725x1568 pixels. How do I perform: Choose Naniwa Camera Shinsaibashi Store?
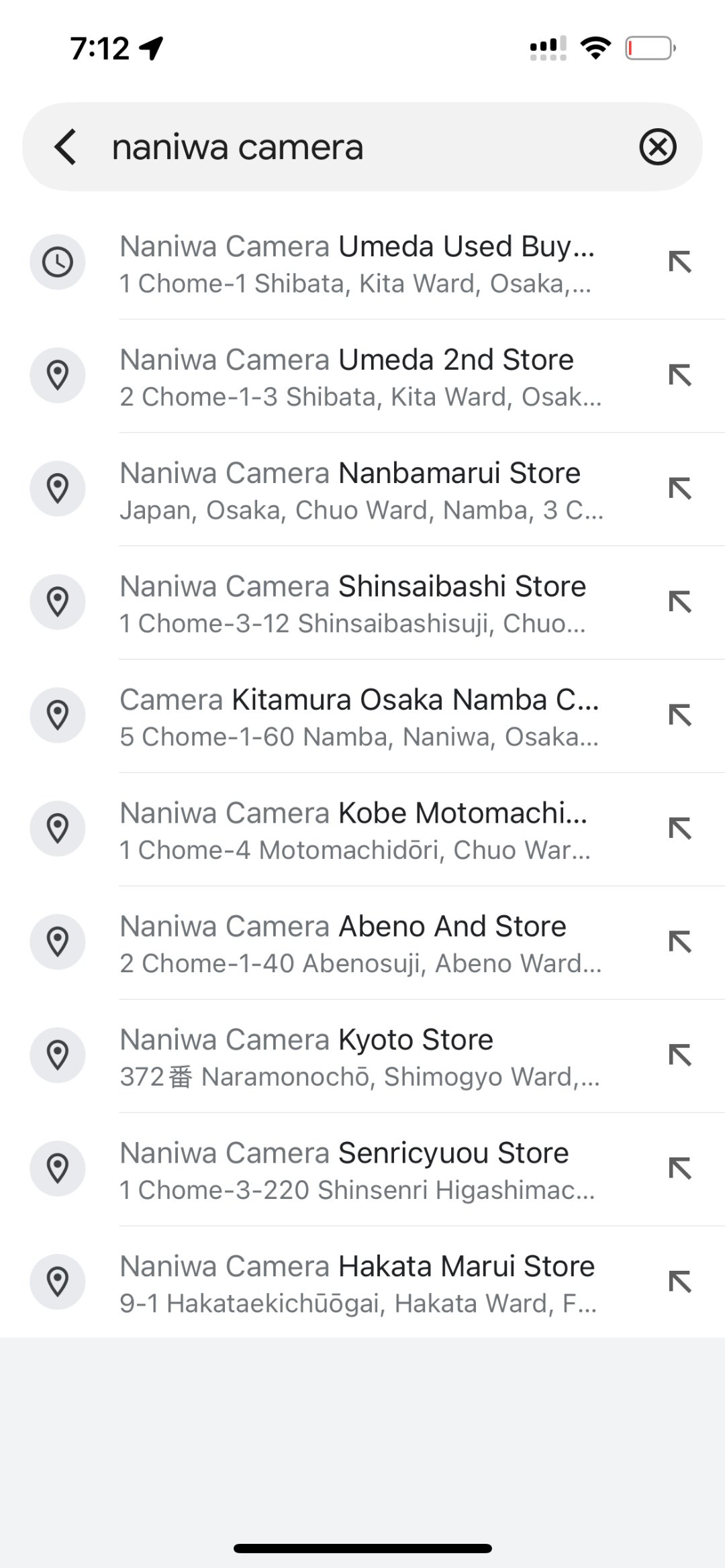point(356,604)
